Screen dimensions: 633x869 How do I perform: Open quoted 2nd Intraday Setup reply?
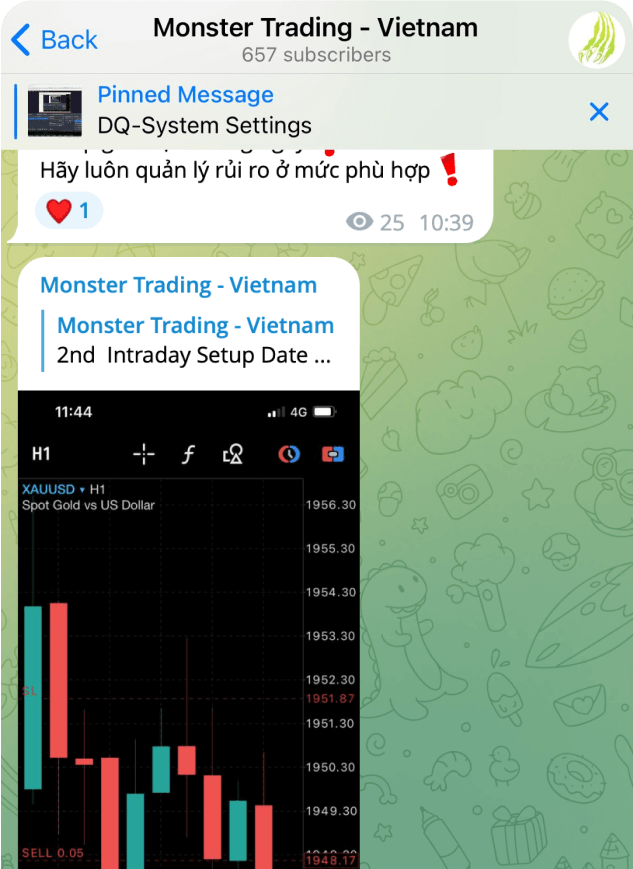pos(196,340)
